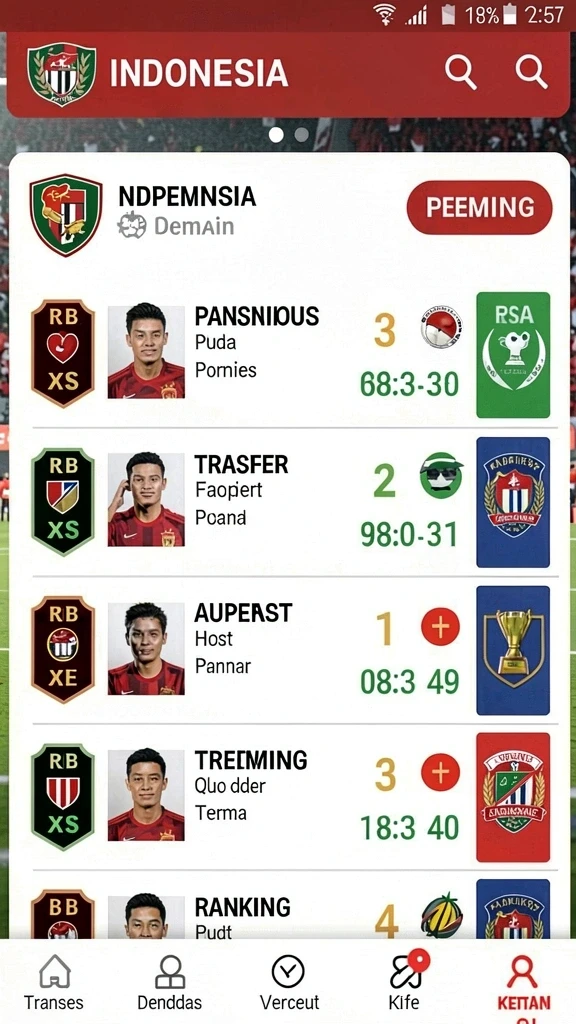Tap the first search magnifier in the header
This screenshot has width=576, height=1024.
(x=461, y=72)
